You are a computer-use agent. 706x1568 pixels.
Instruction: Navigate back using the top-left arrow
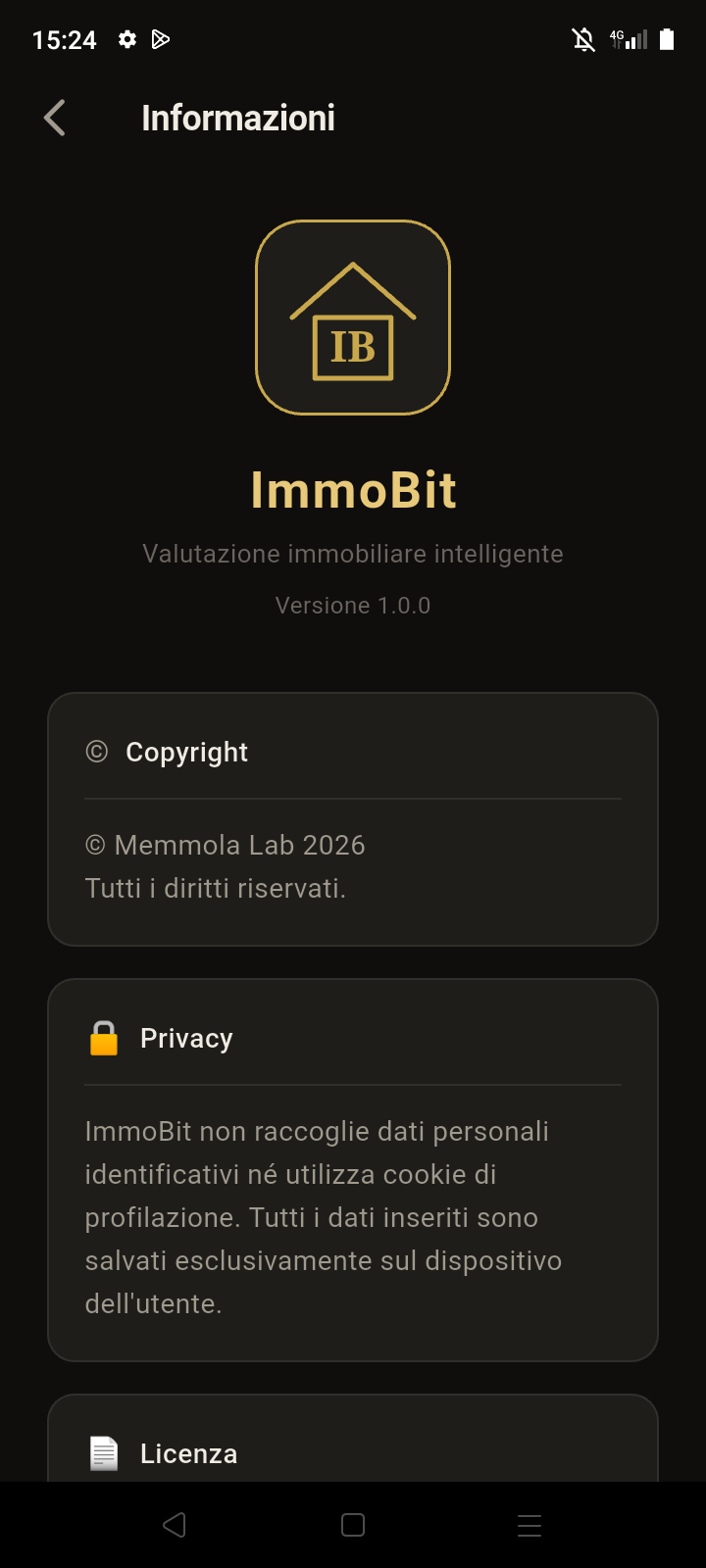54,117
